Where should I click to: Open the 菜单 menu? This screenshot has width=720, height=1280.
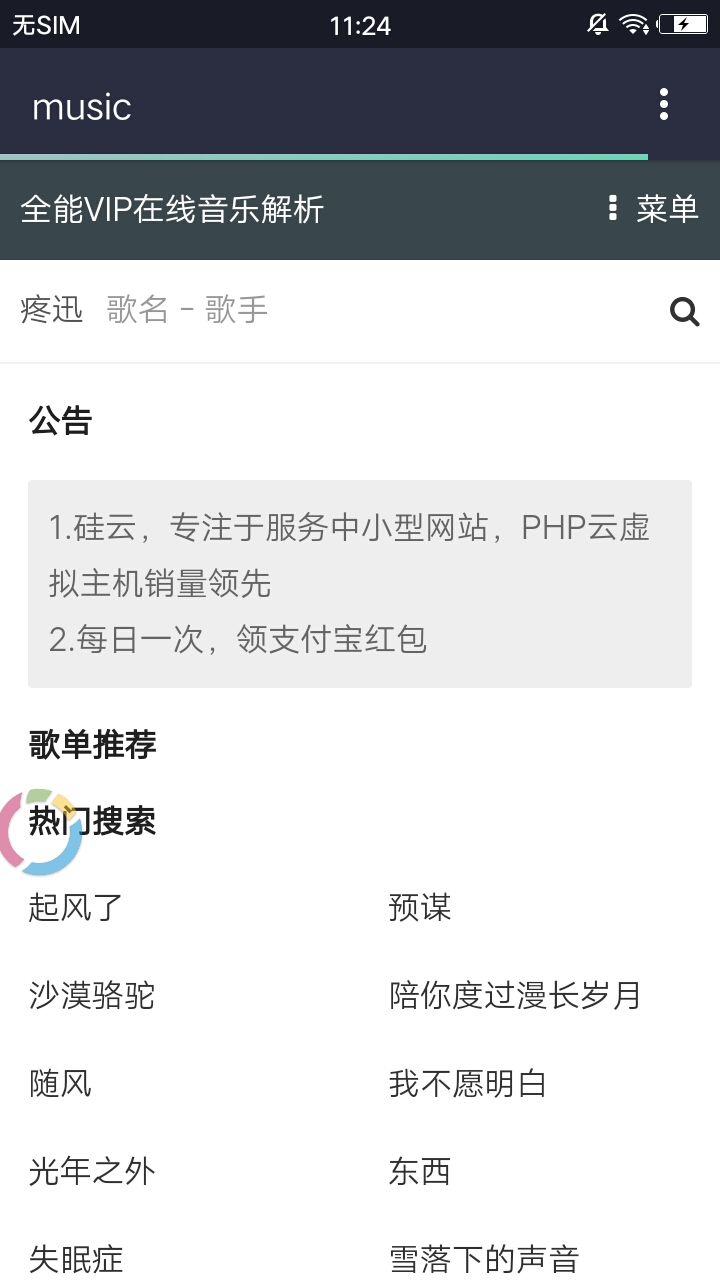point(654,209)
